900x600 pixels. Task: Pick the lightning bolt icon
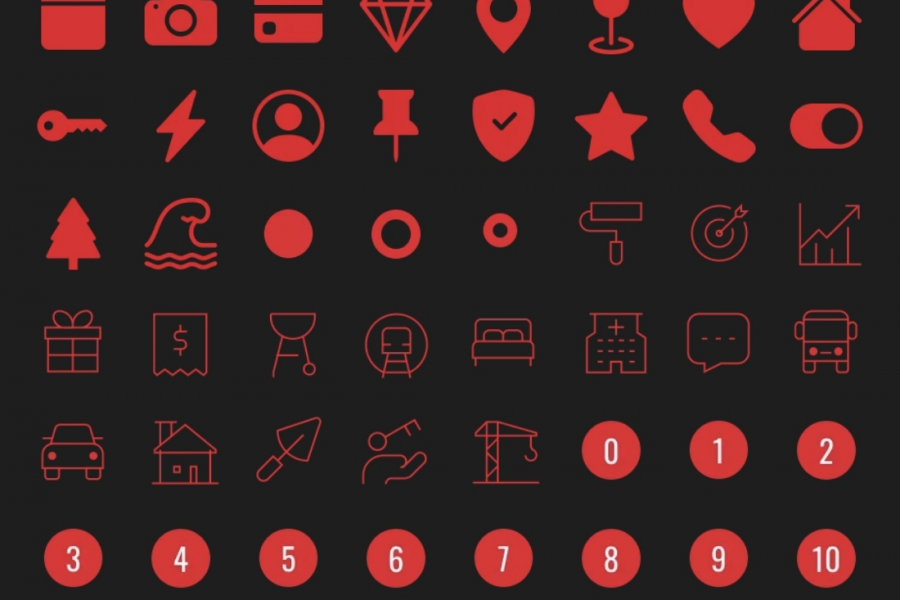pyautogui.click(x=181, y=126)
